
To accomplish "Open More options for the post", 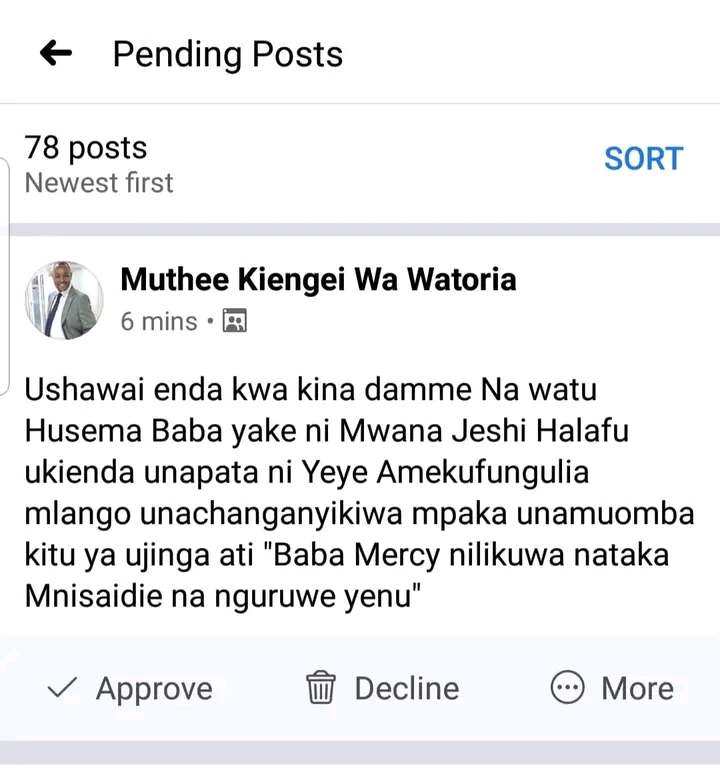I will [x=612, y=688].
